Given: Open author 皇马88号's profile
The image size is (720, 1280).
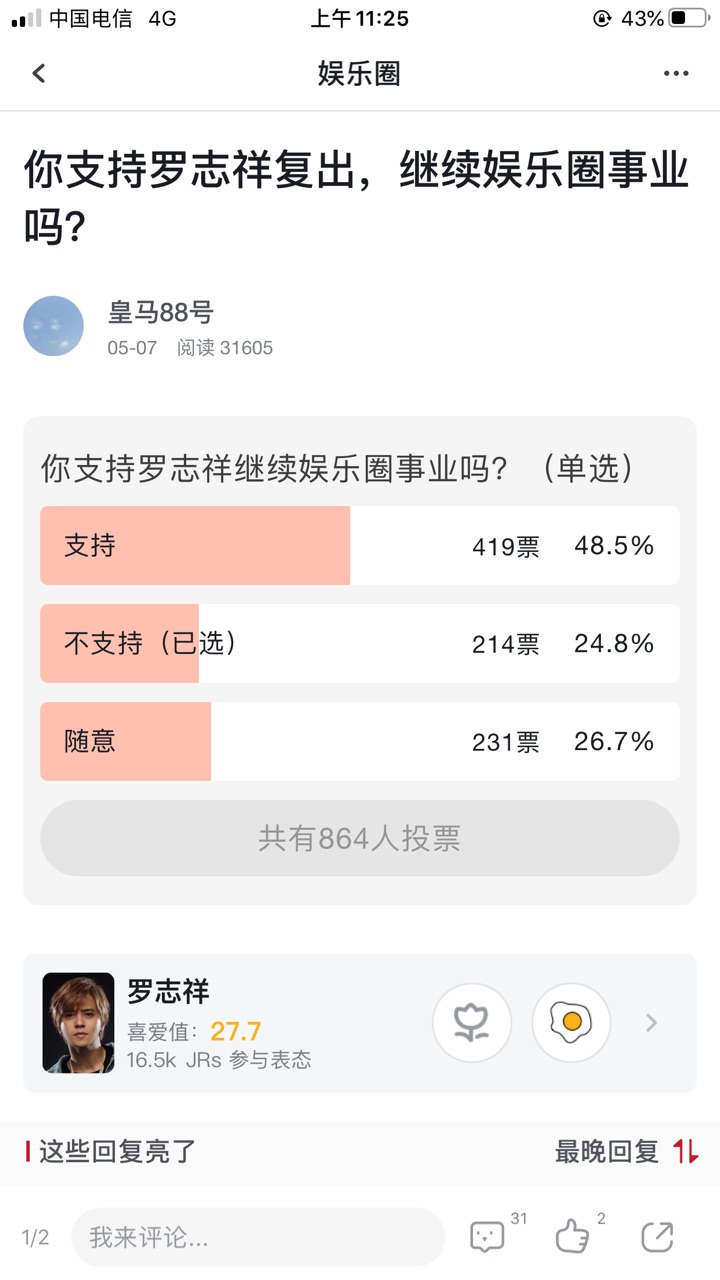Looking at the screenshot, I should (x=160, y=313).
